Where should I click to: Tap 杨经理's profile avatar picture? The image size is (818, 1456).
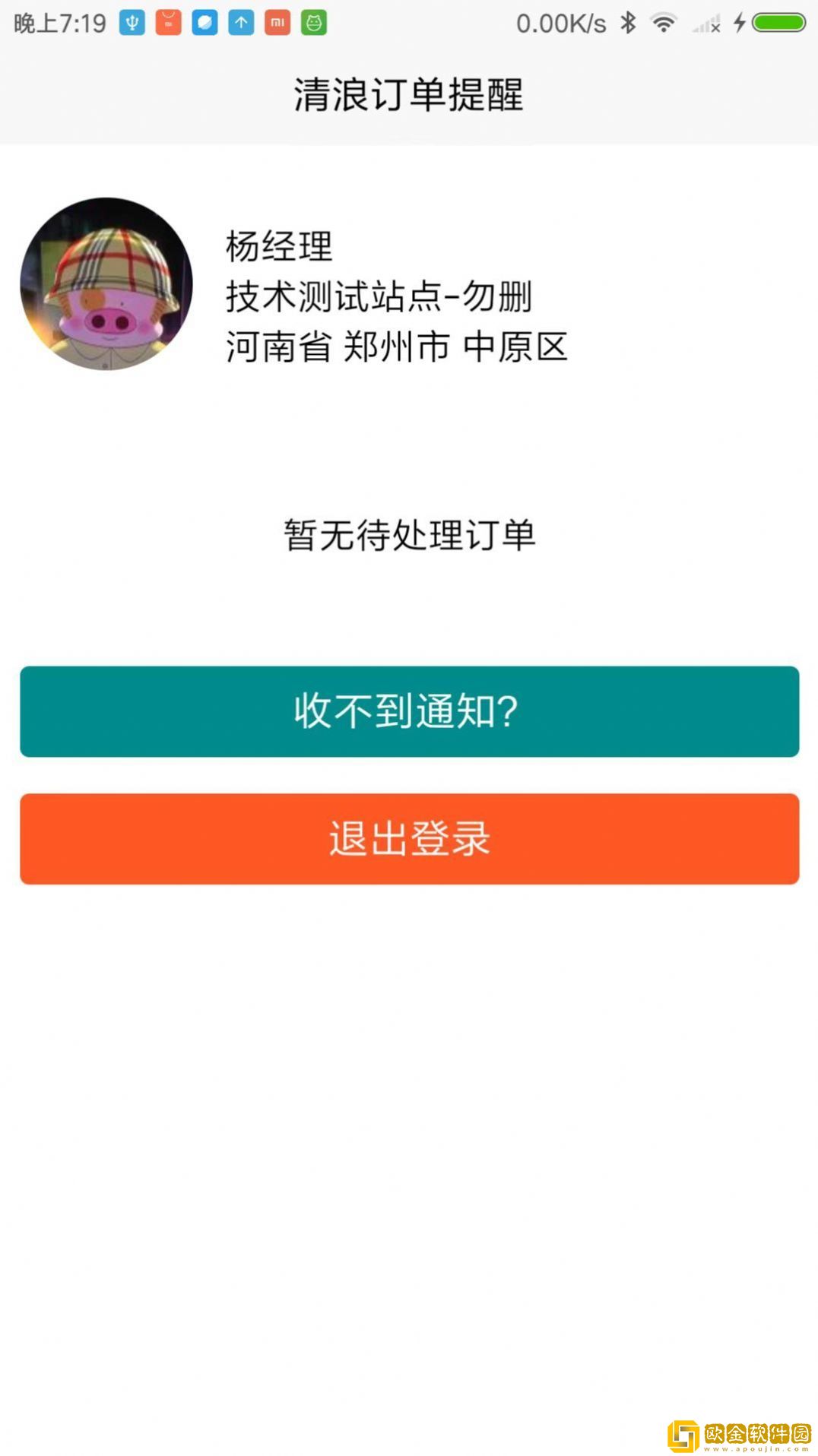(x=106, y=283)
